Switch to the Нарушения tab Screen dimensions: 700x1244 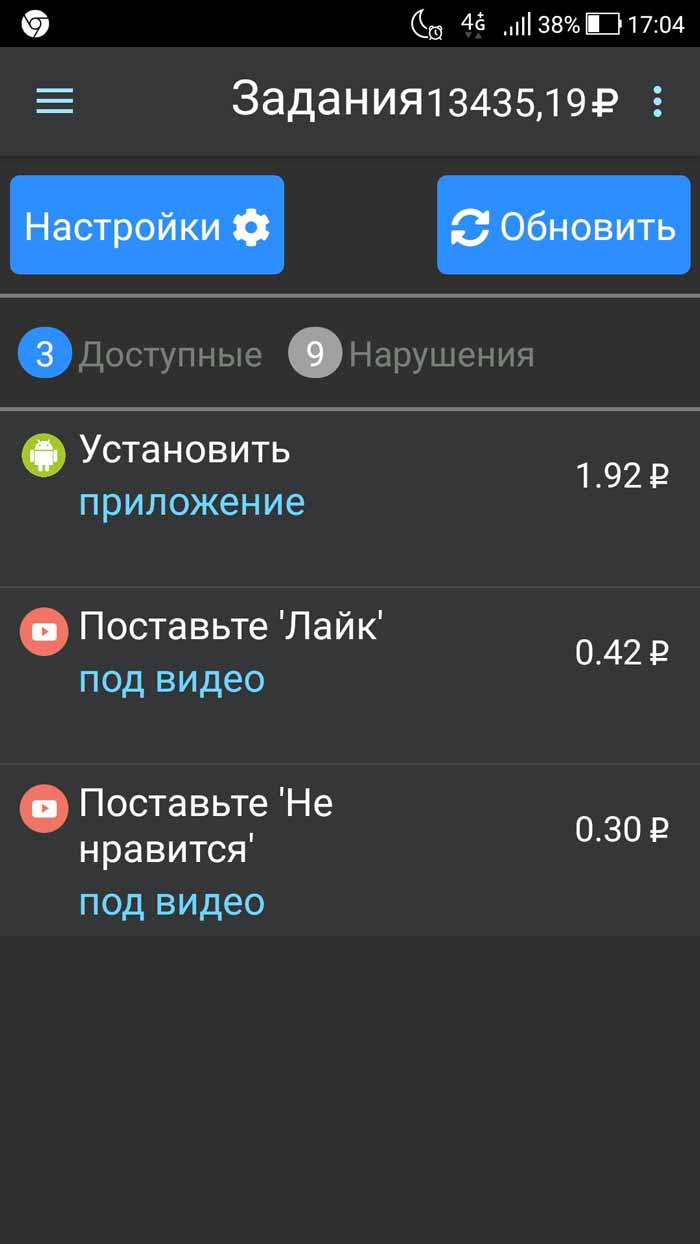click(x=411, y=354)
